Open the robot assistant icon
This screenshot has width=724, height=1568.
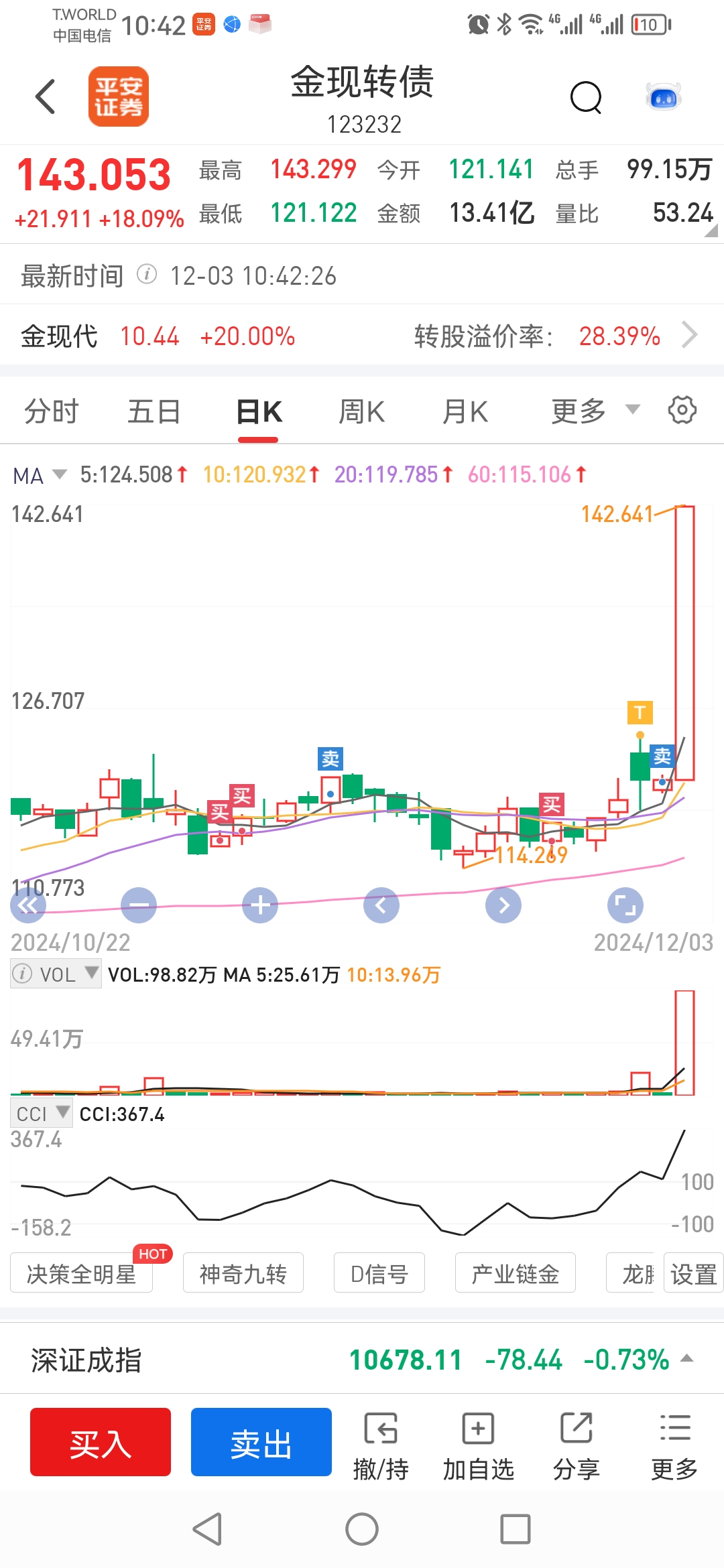(x=663, y=98)
